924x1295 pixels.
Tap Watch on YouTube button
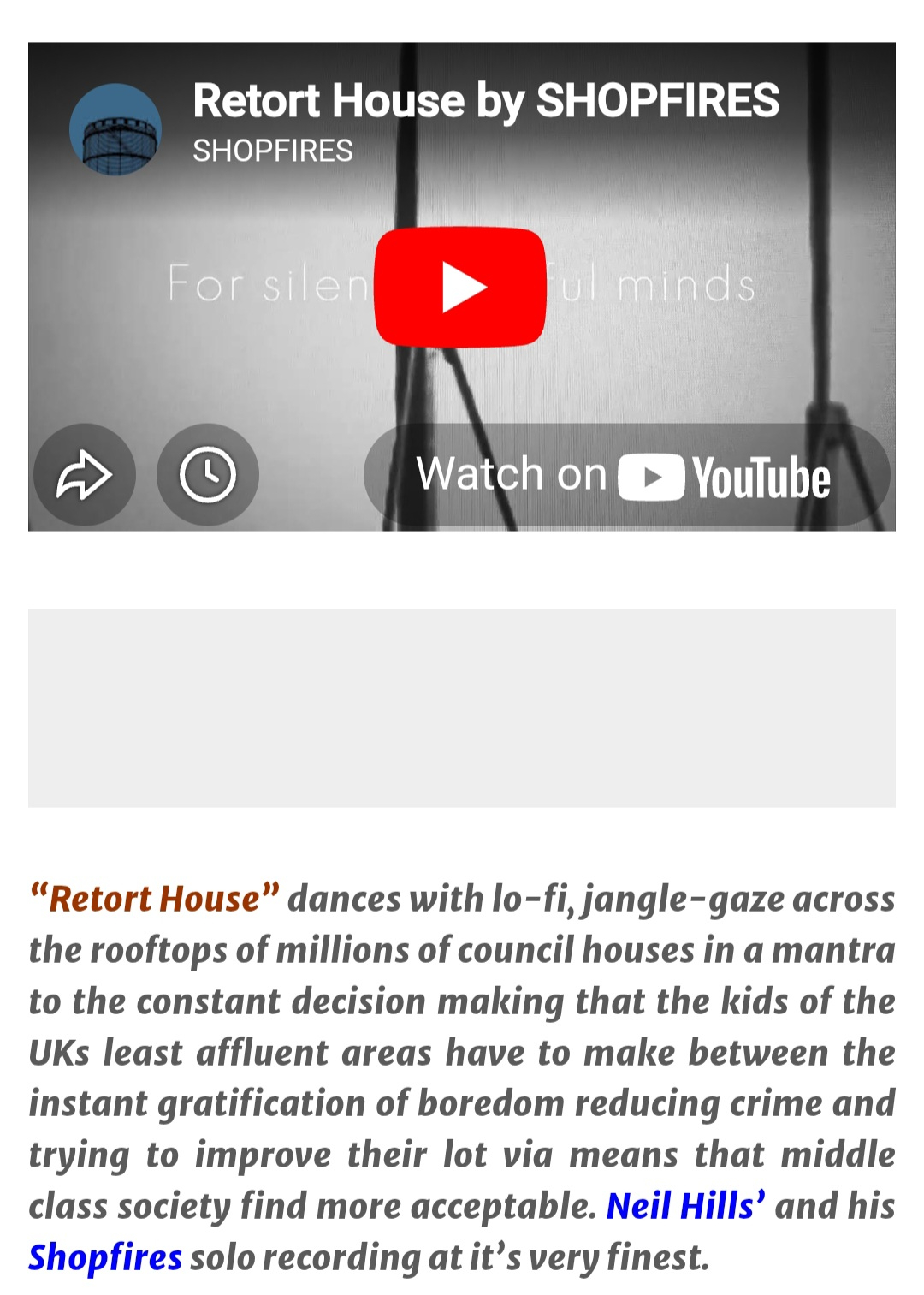[x=625, y=475]
